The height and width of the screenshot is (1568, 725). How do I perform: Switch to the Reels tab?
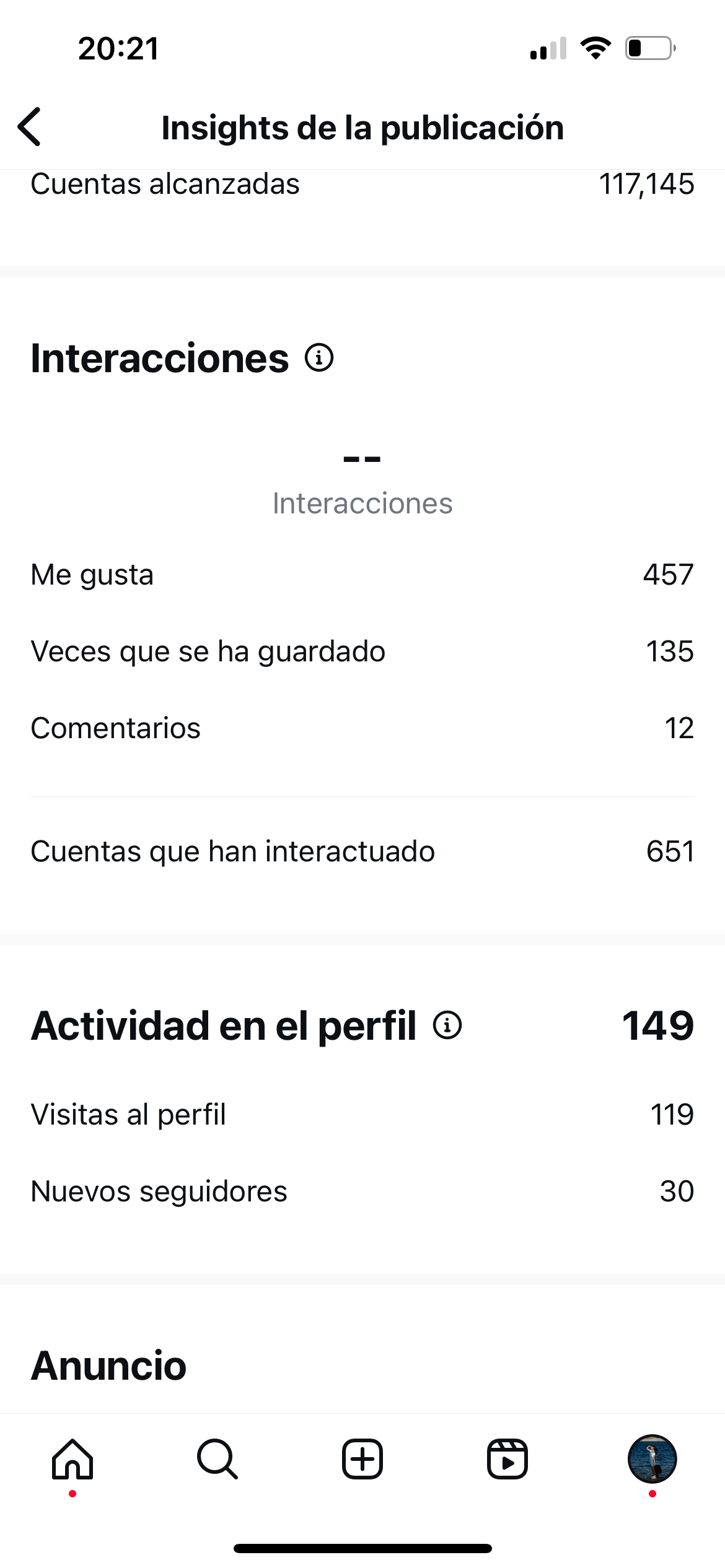tap(507, 1460)
